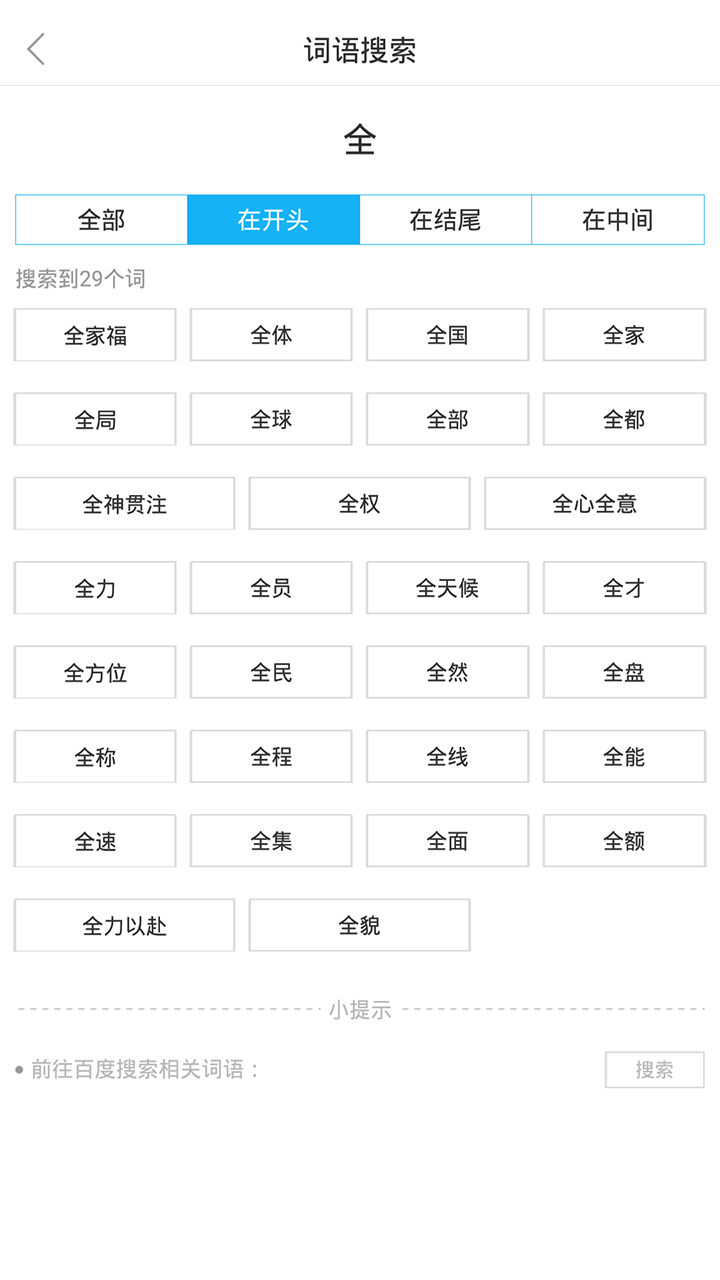Screen dimensions: 720x1280
Task: Select the word 全体
Action: [270, 335]
